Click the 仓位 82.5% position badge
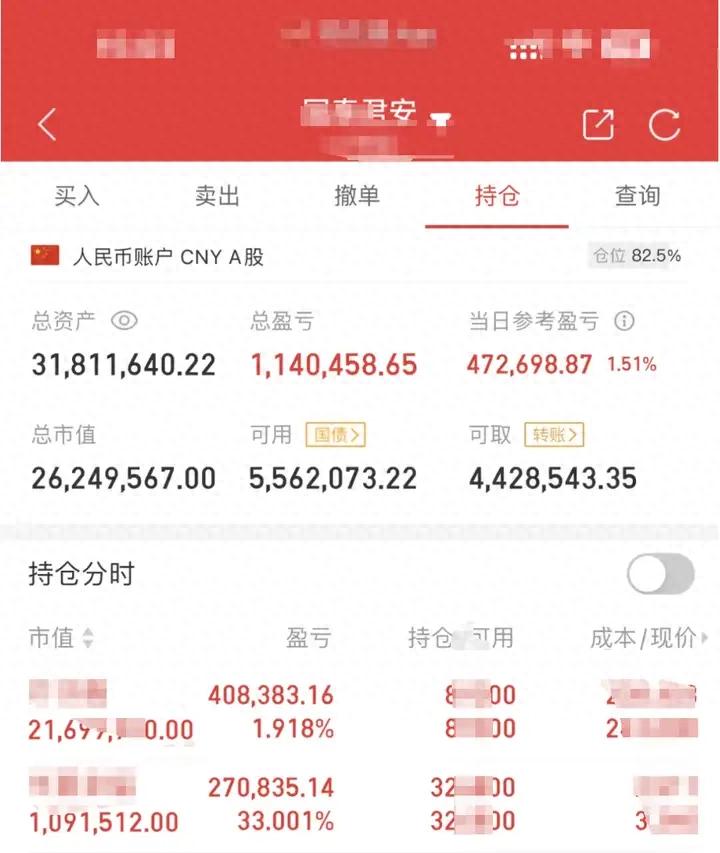Viewport: 720px width, 853px height. pos(637,256)
